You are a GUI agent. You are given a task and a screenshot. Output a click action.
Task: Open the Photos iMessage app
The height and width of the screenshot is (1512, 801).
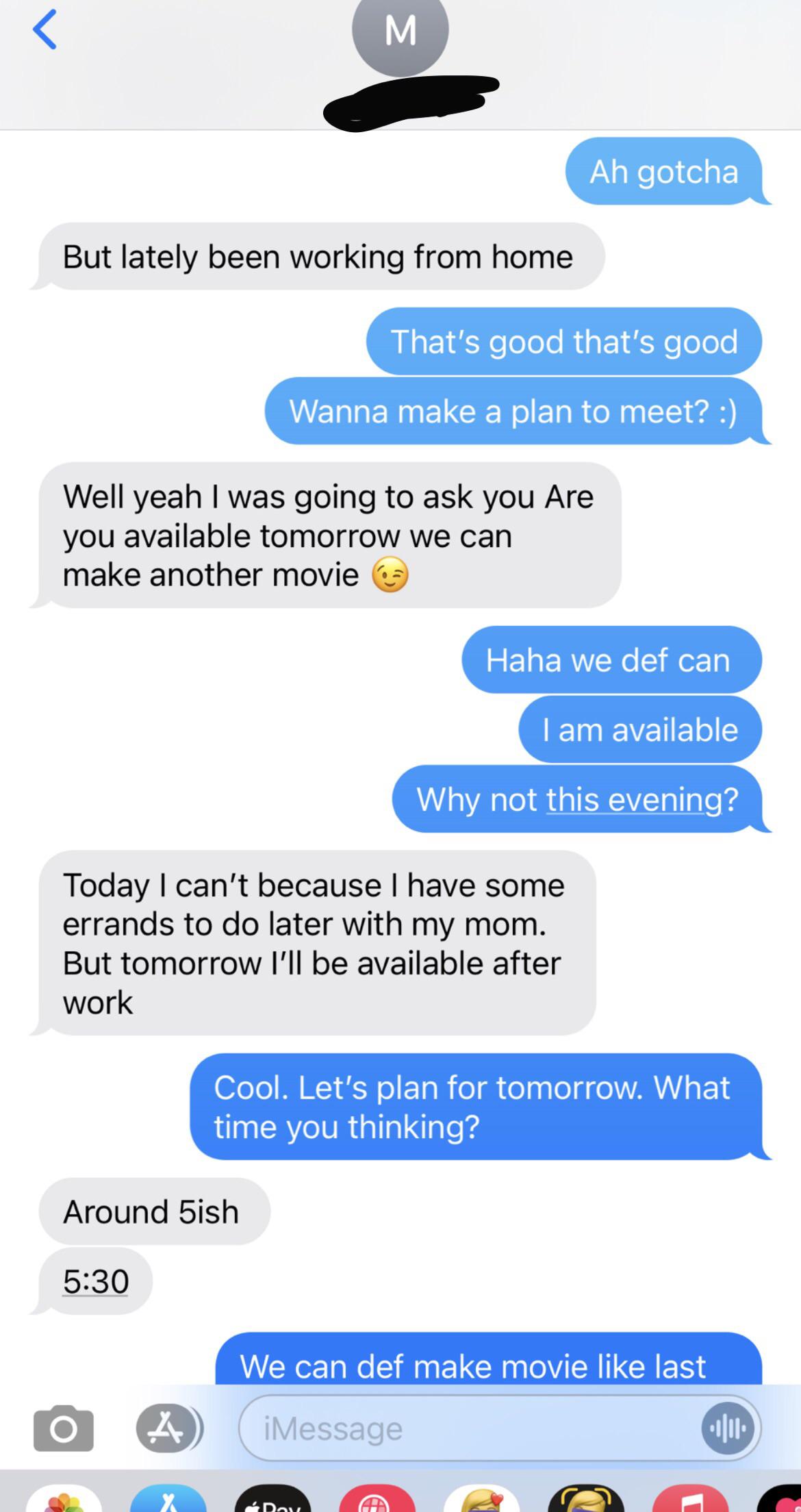coord(65,1500)
